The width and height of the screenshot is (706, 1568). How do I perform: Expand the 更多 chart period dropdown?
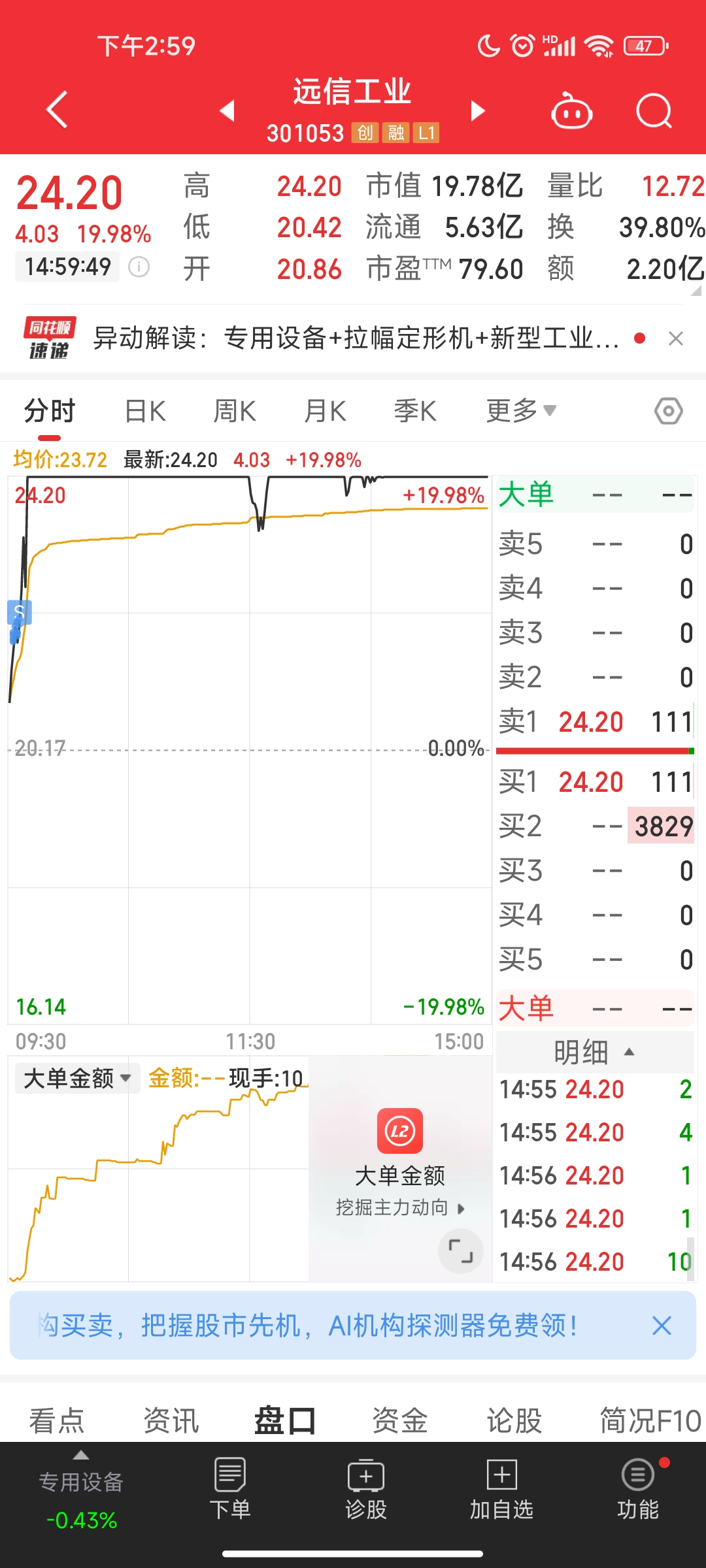tap(520, 411)
